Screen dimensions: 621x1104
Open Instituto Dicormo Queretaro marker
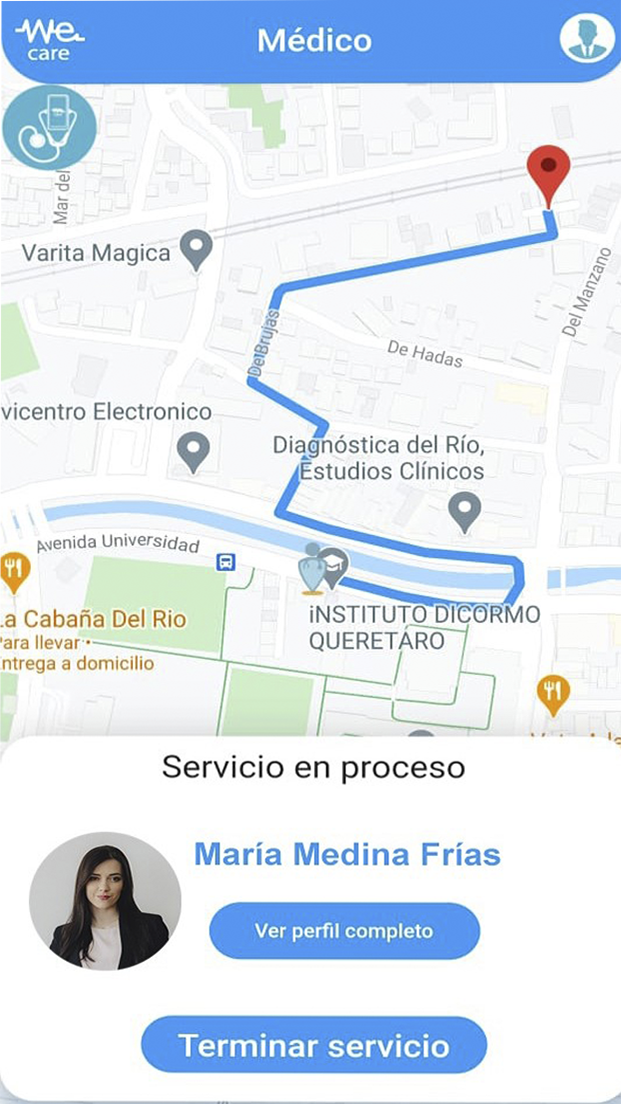332,569
